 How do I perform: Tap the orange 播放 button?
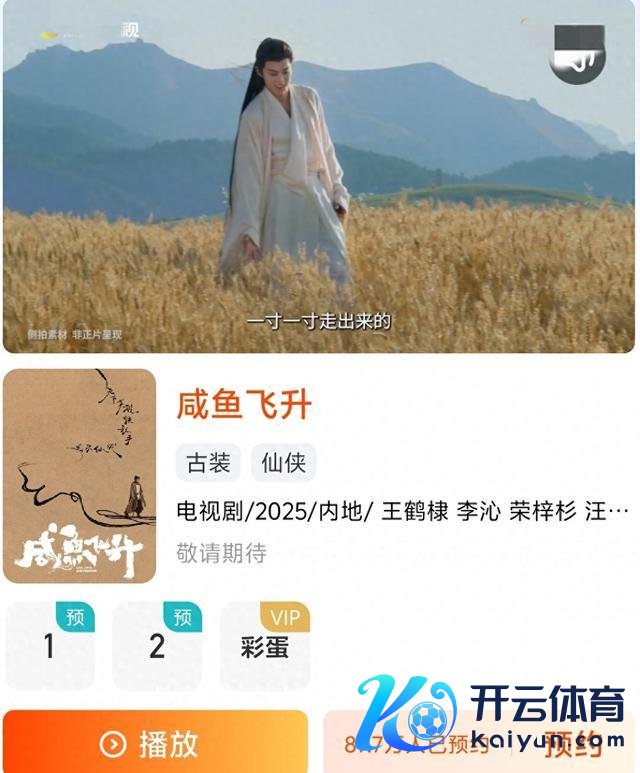click(x=155, y=743)
